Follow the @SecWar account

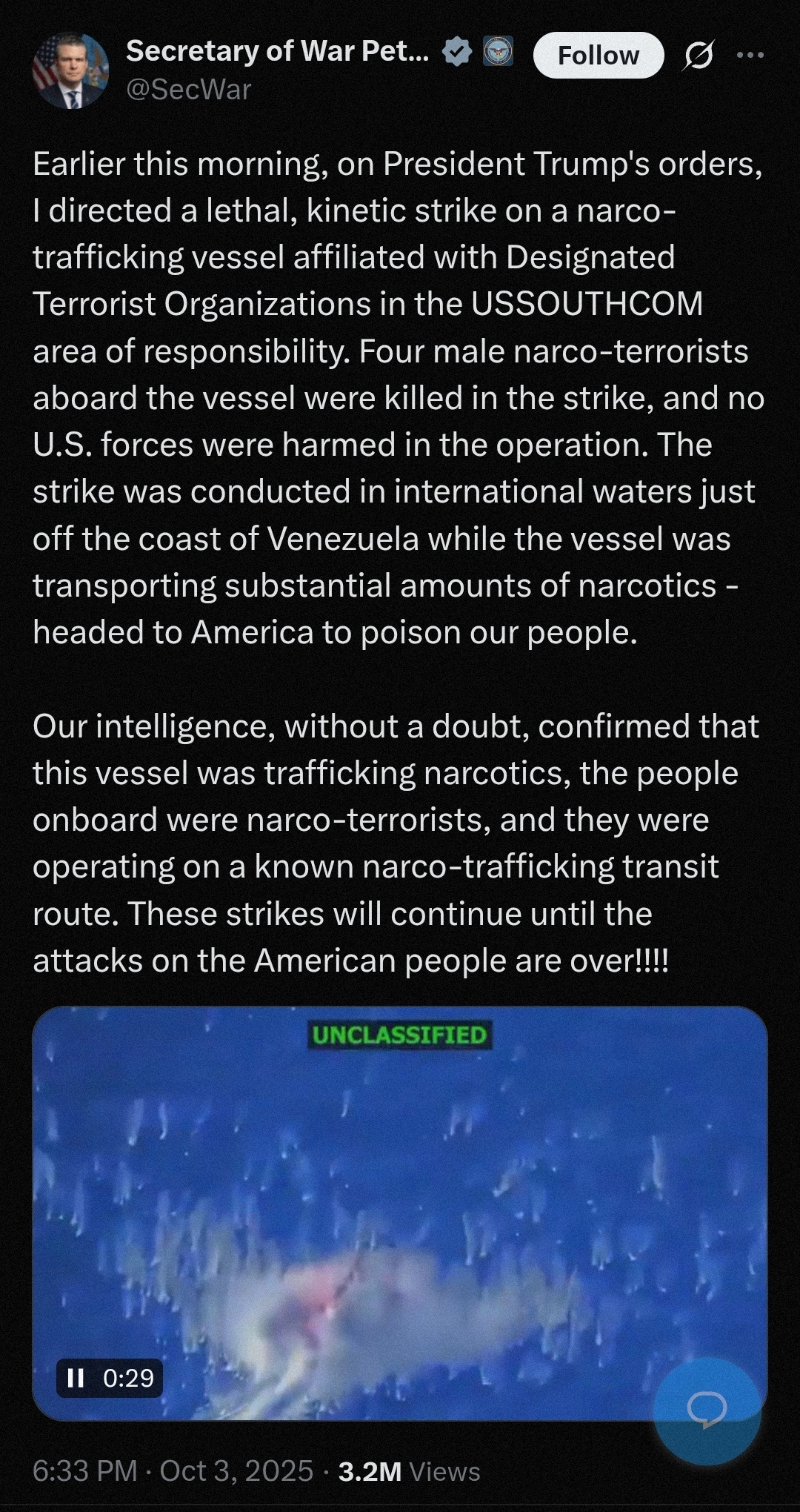(598, 56)
